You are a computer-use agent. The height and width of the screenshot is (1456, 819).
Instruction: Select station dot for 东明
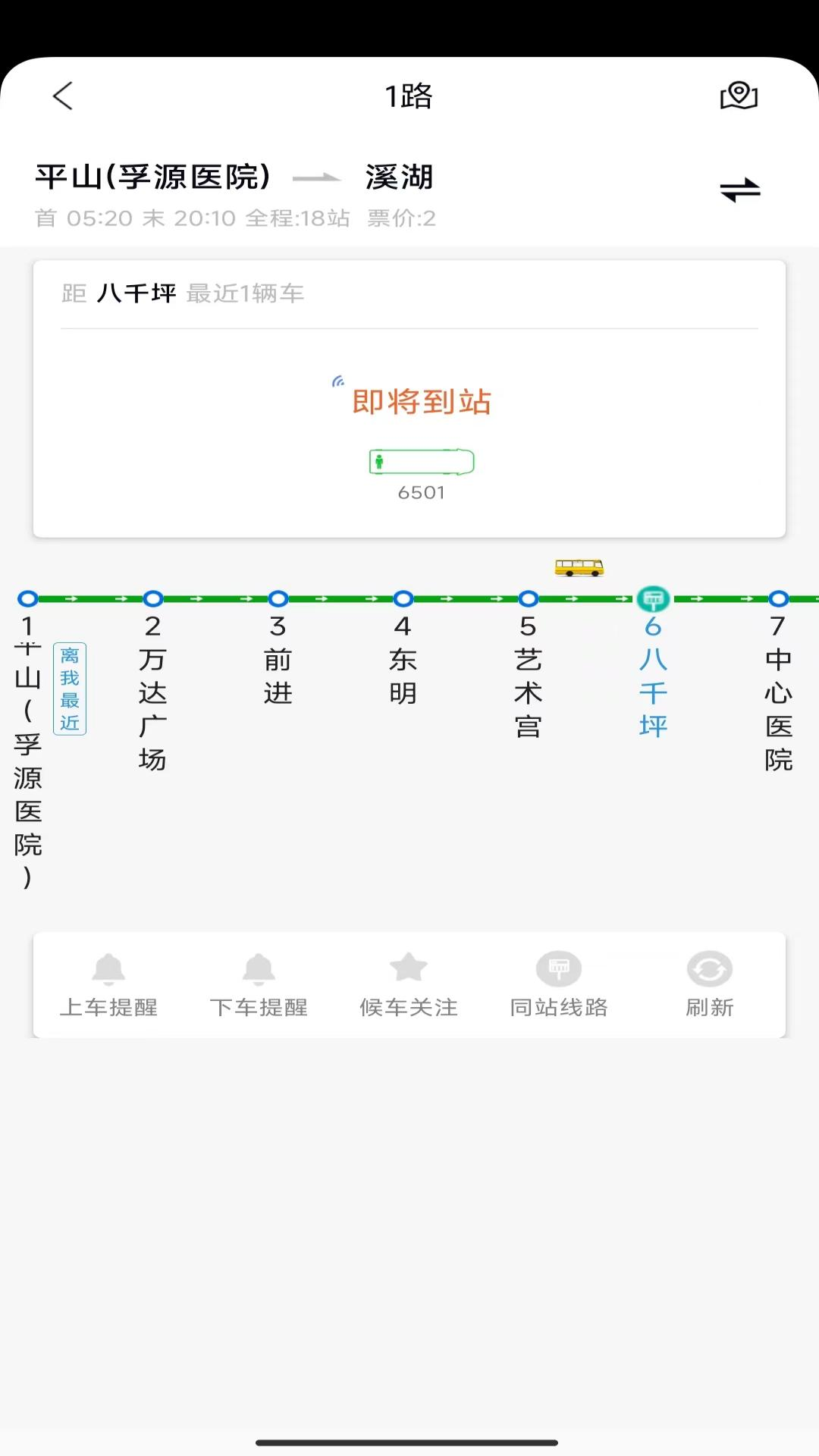(403, 598)
